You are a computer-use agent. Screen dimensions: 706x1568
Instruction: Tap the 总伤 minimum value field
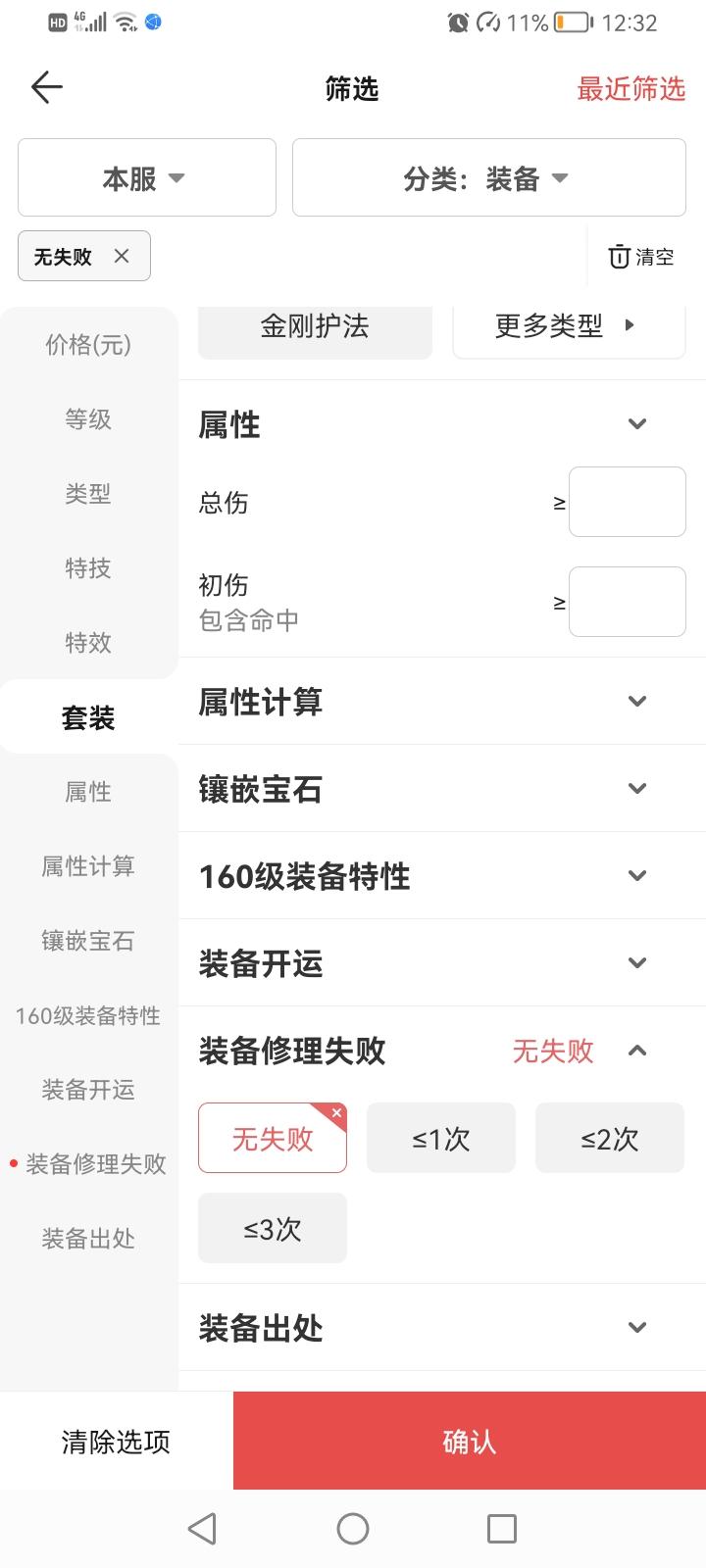point(627,502)
